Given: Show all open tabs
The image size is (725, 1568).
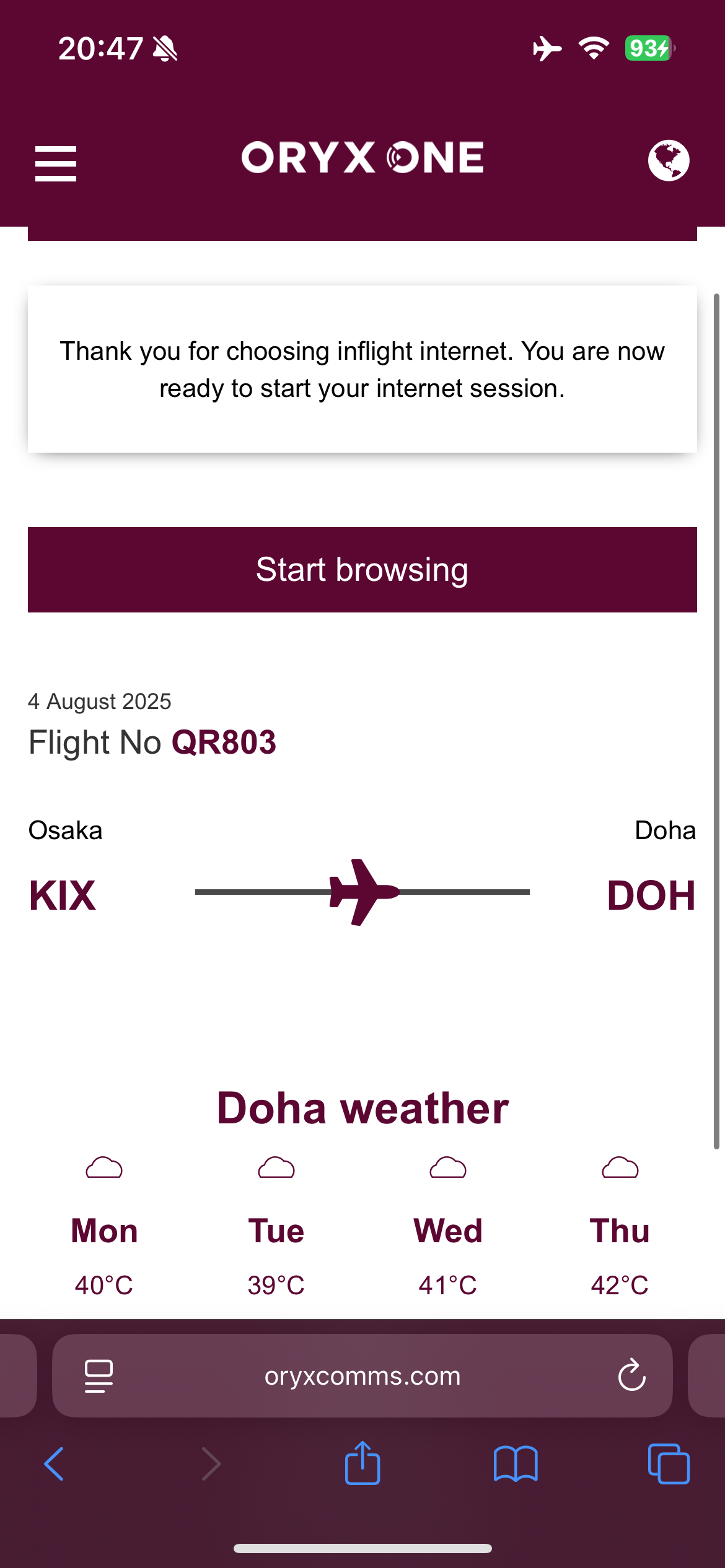Looking at the screenshot, I should [668, 1464].
